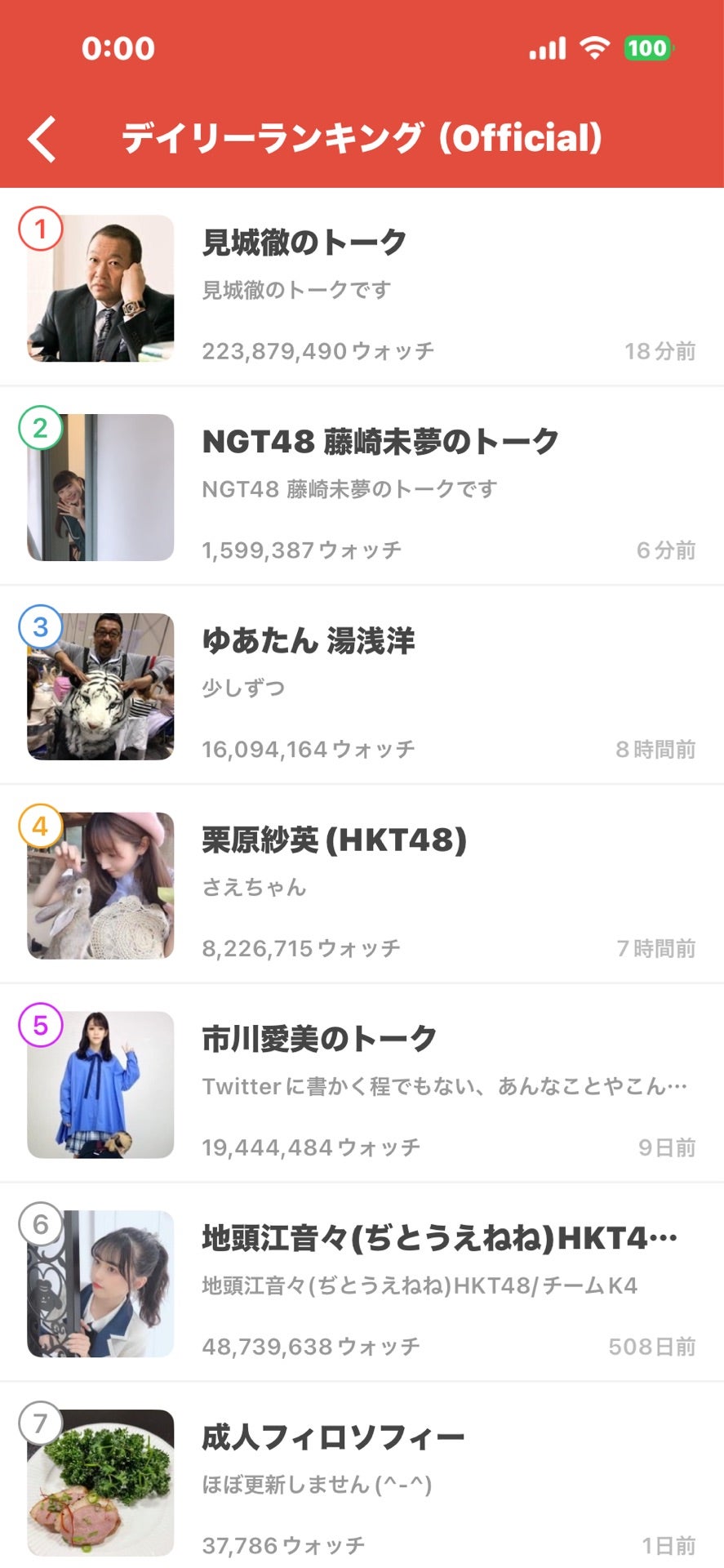The width and height of the screenshot is (724, 1568).
Task: Go back using the header arrow
Action: 42,139
